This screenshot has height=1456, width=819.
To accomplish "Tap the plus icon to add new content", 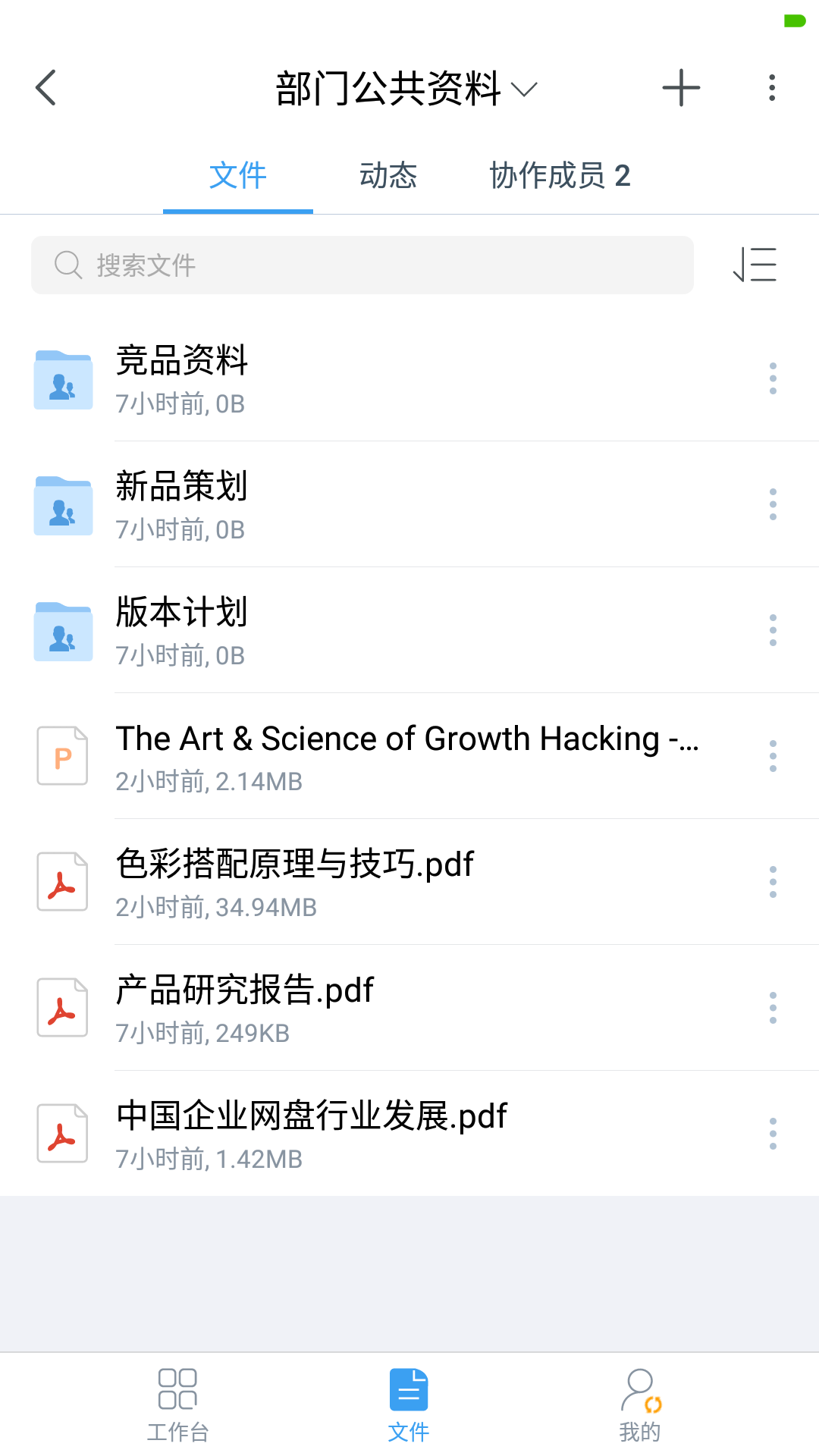I will point(680,87).
